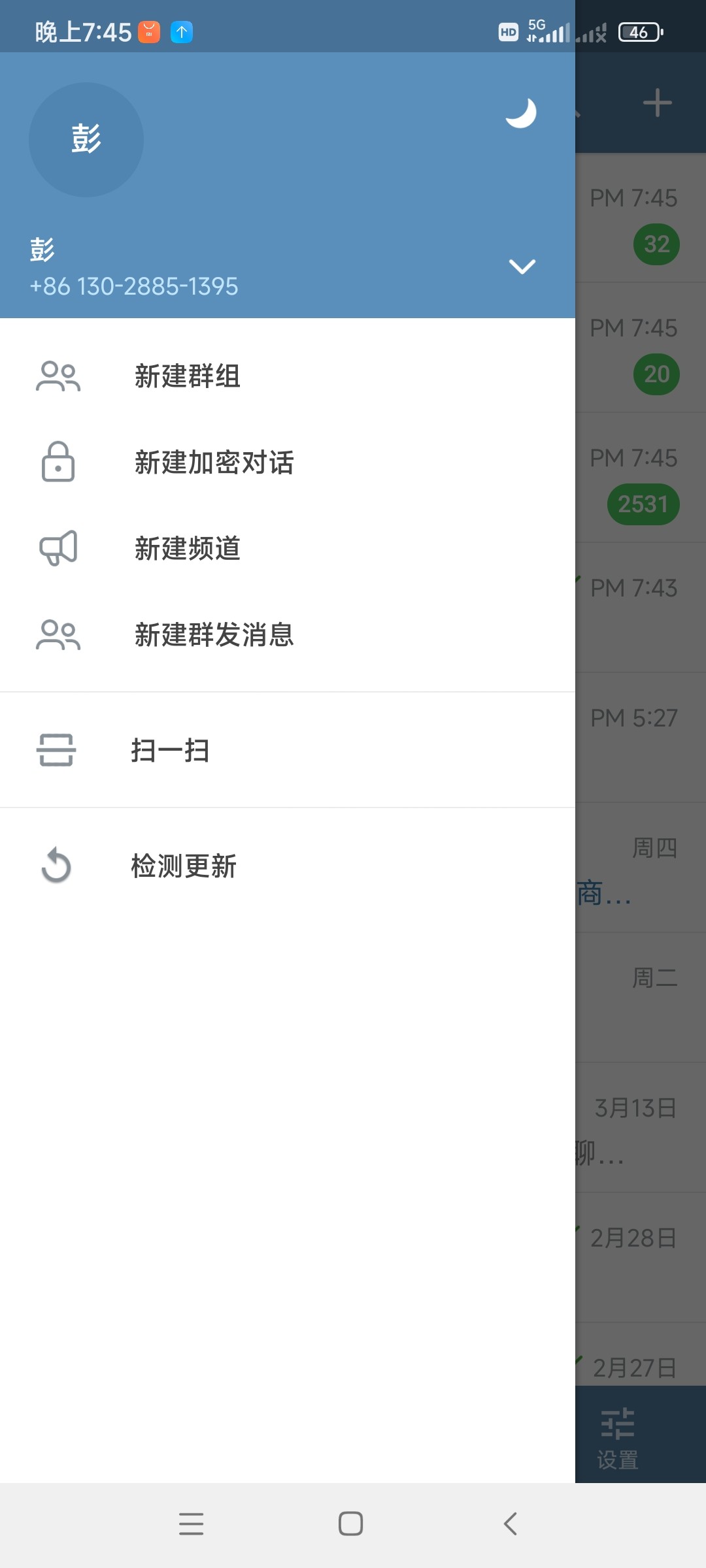
Task: Open the 彭 profile avatar
Action: click(86, 140)
